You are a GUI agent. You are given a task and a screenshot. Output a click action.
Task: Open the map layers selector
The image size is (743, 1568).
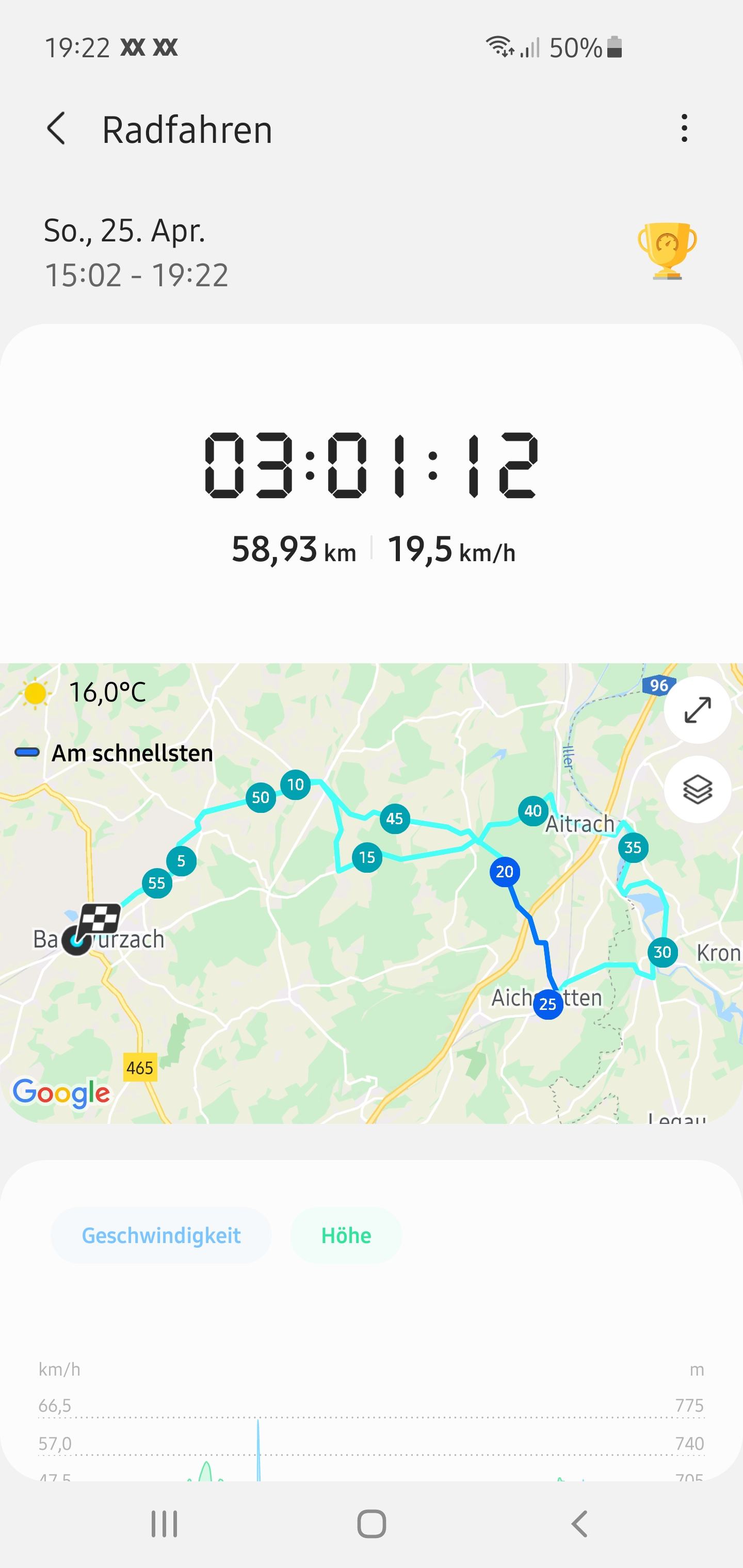[697, 790]
